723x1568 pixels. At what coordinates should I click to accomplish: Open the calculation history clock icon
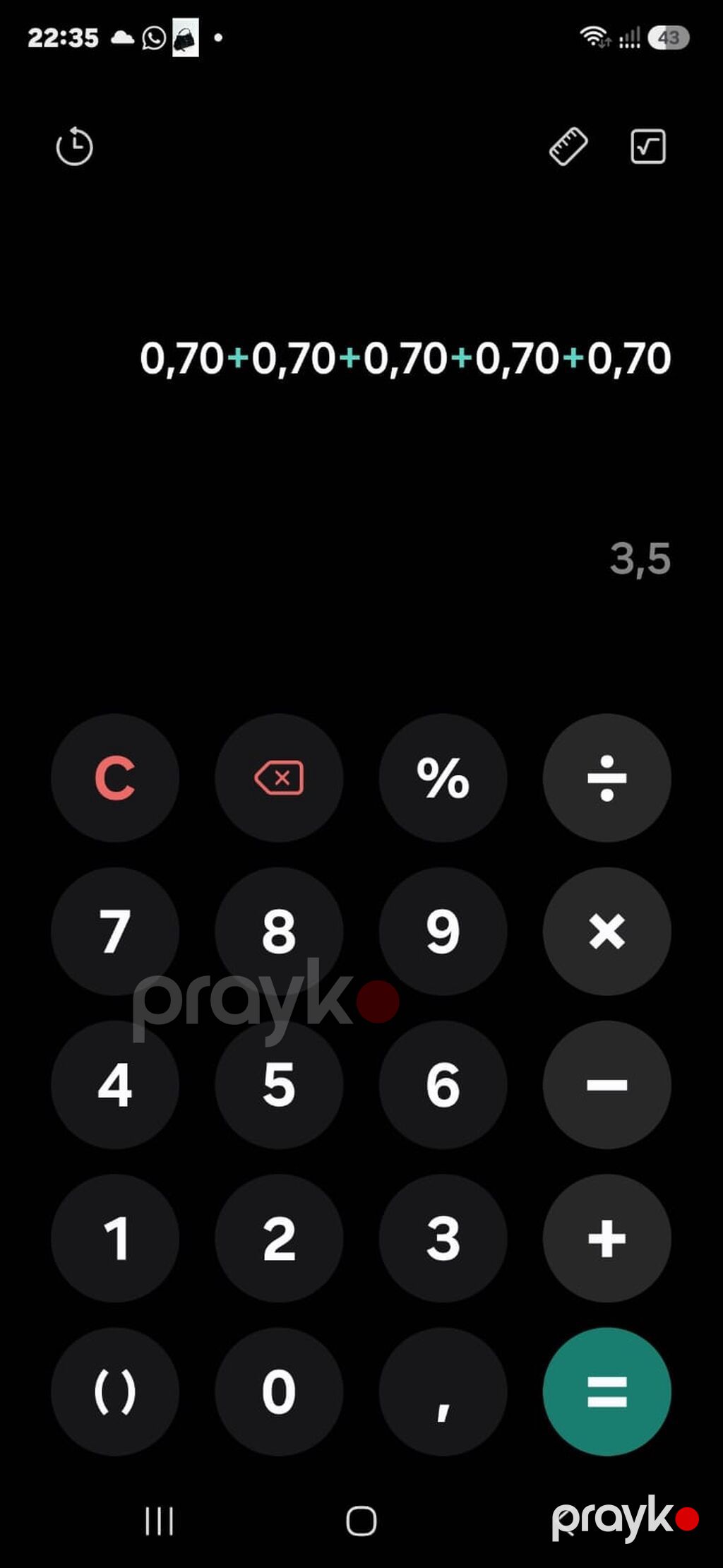coord(74,147)
